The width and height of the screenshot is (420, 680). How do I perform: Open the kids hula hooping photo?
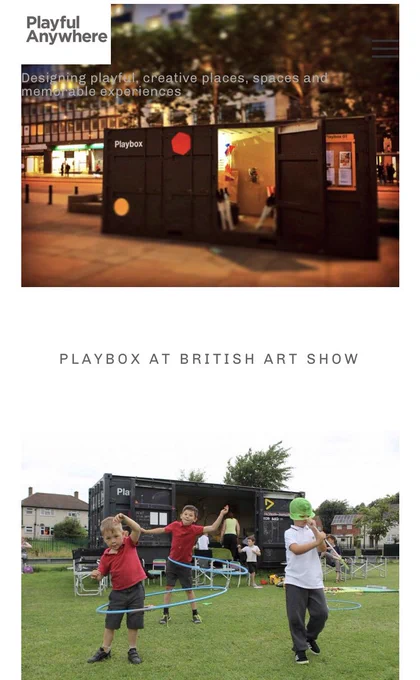[x=210, y=555]
